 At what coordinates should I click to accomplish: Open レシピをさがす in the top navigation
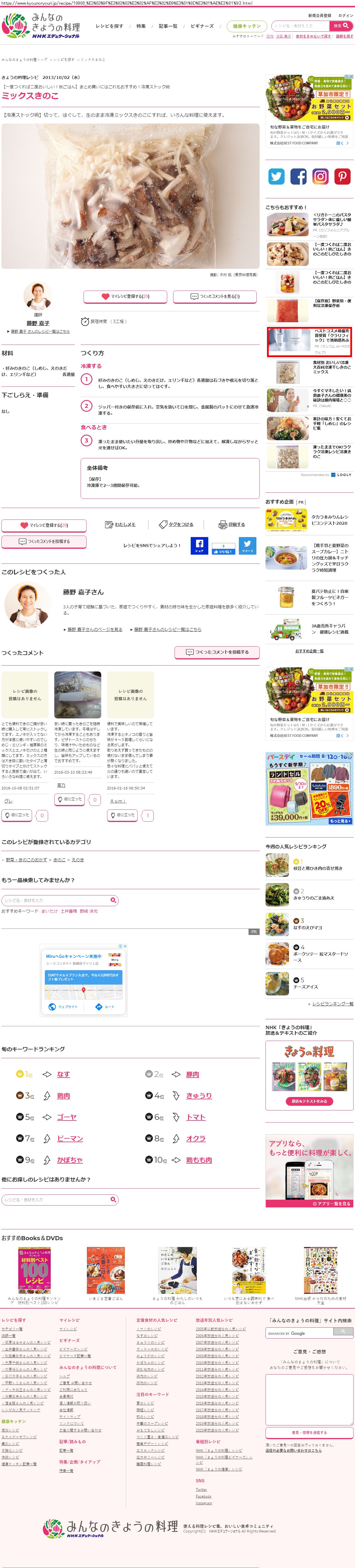(x=109, y=26)
